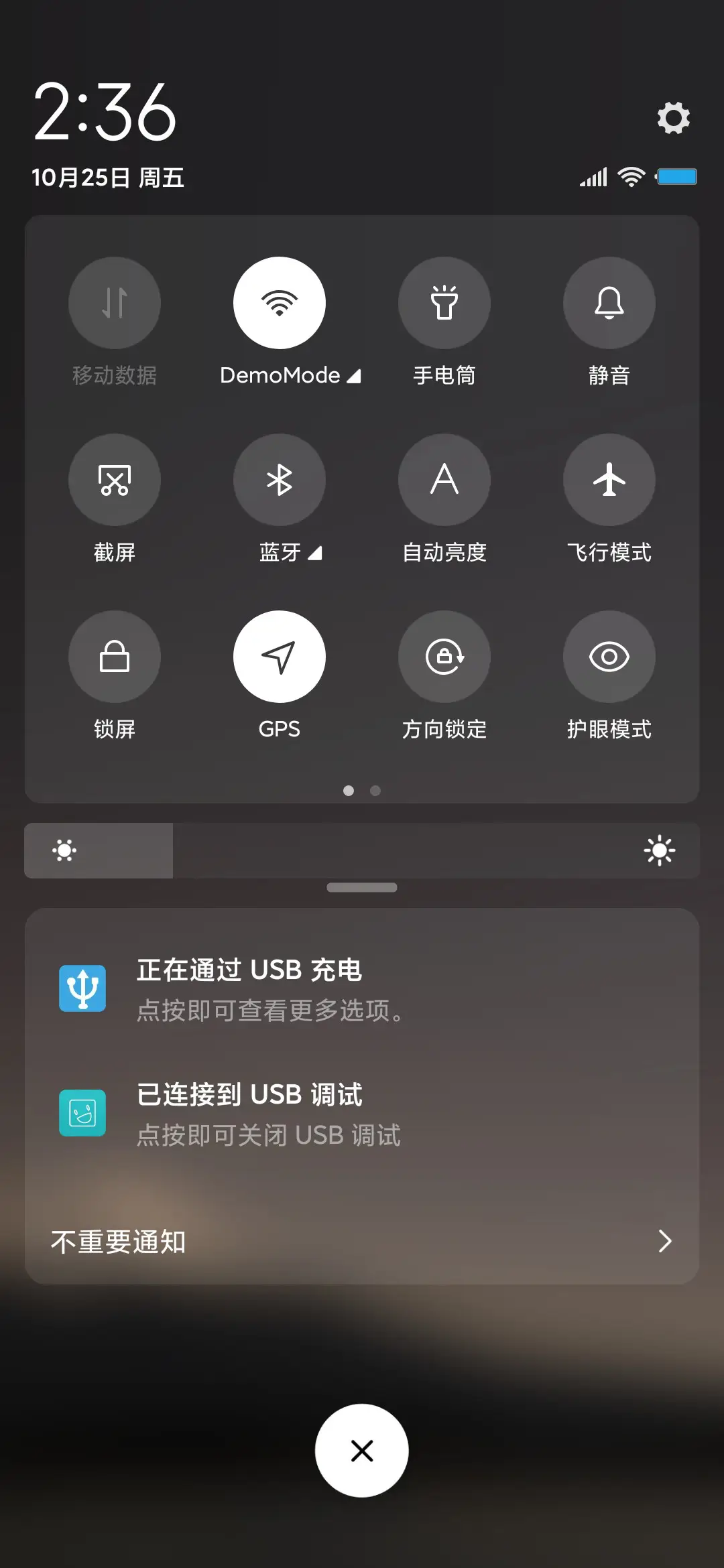
Task: Tap the GPS tile icon
Action: tap(280, 657)
